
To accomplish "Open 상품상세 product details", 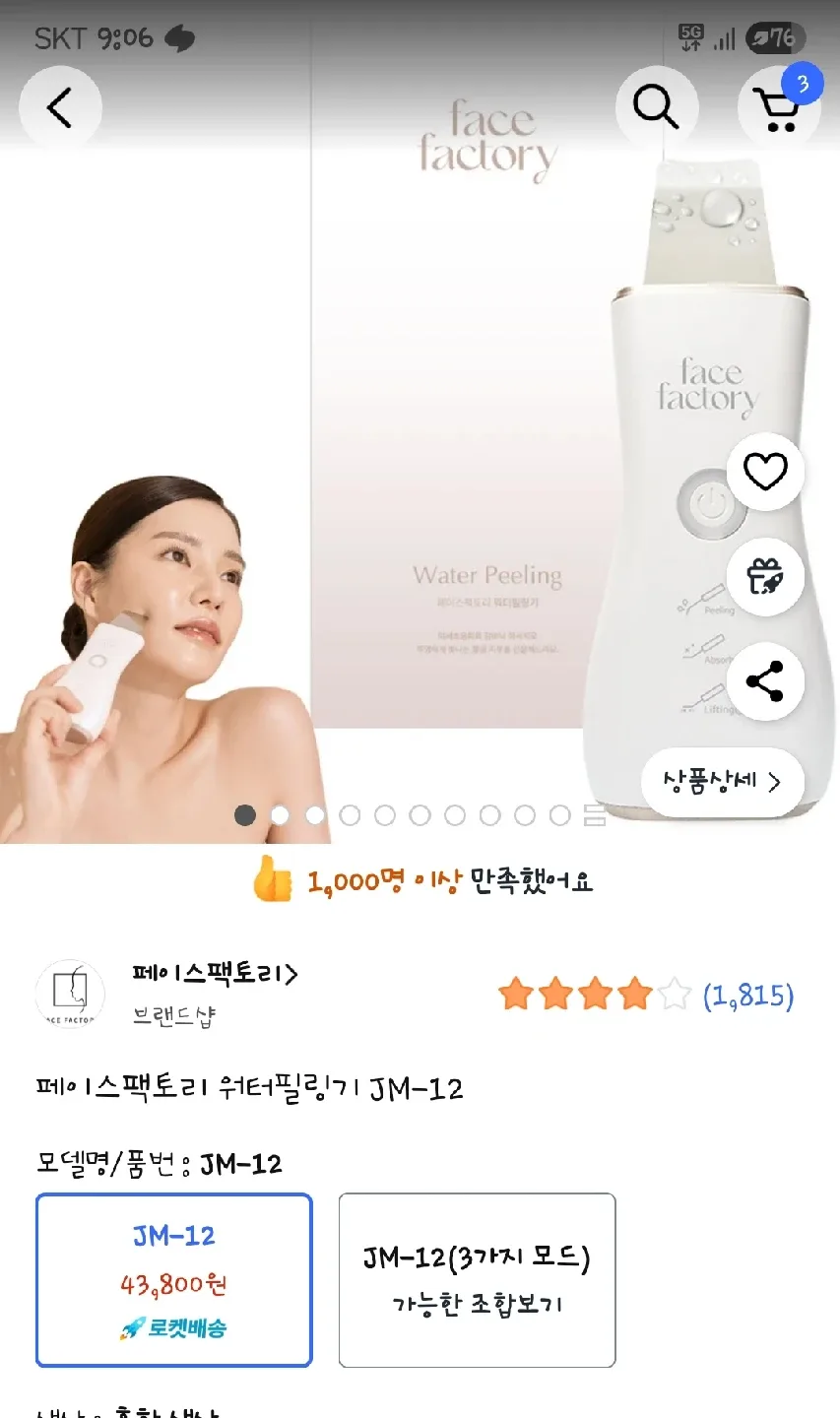I will click(723, 782).
